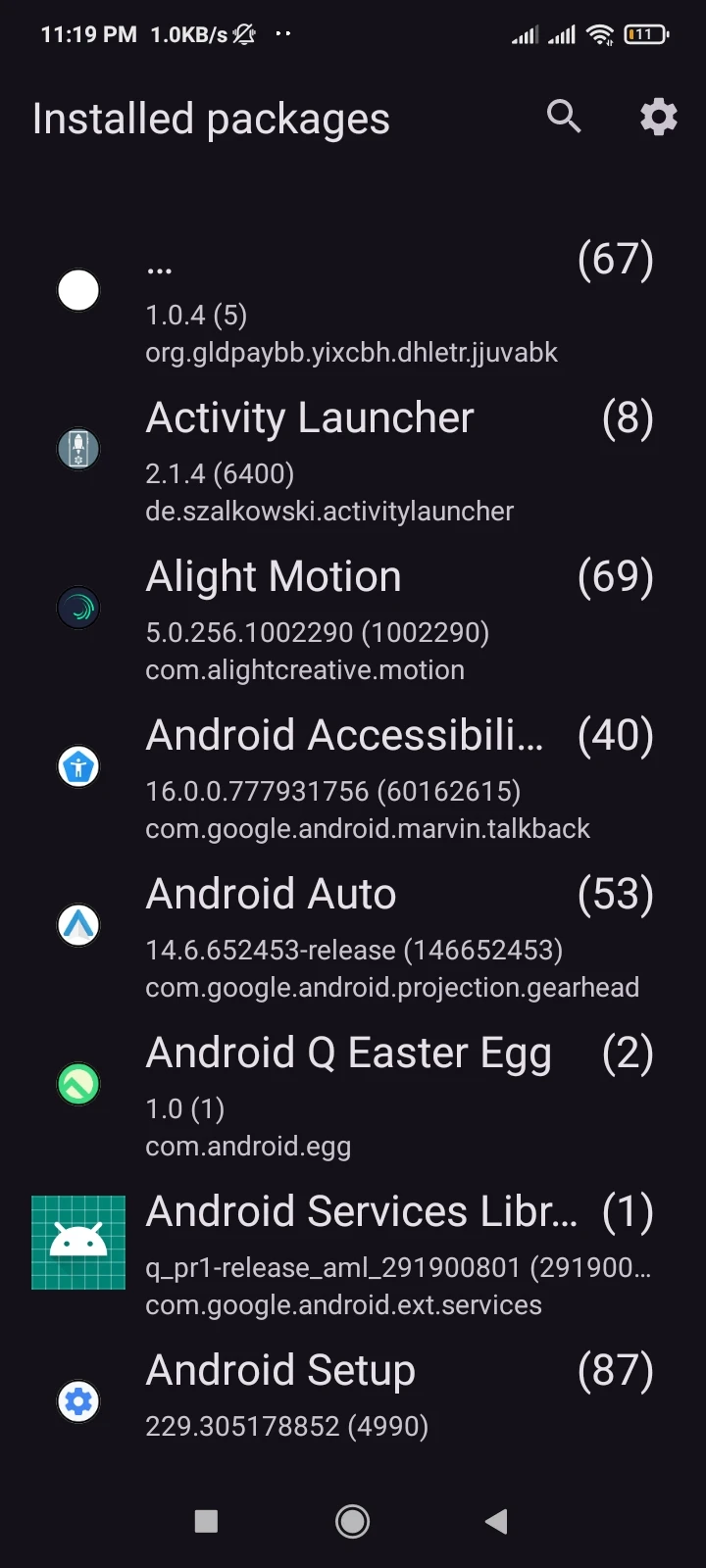This screenshot has width=706, height=1568.
Task: Open the Android Auto app icon
Action: tap(78, 925)
